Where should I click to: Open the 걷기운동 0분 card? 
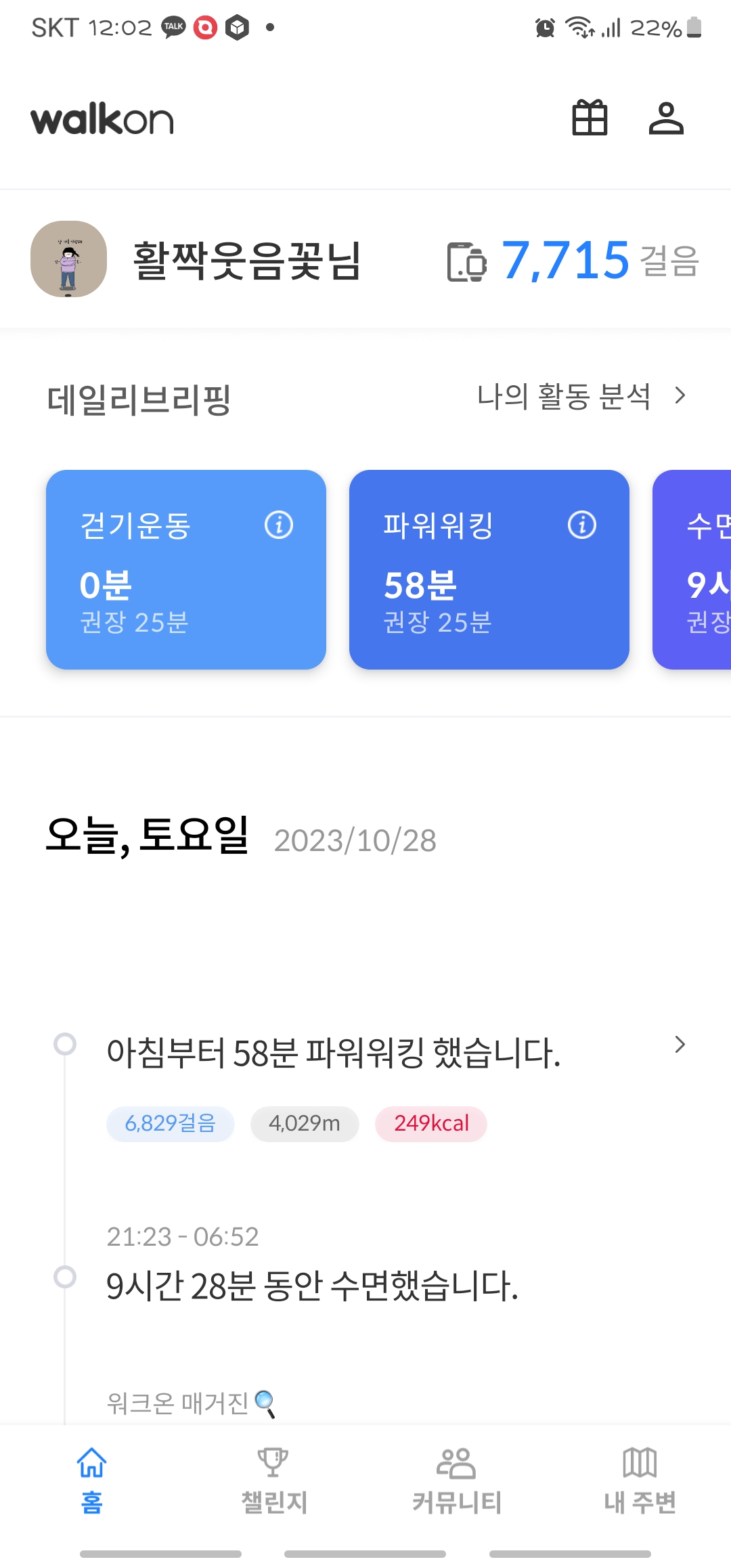[186, 569]
